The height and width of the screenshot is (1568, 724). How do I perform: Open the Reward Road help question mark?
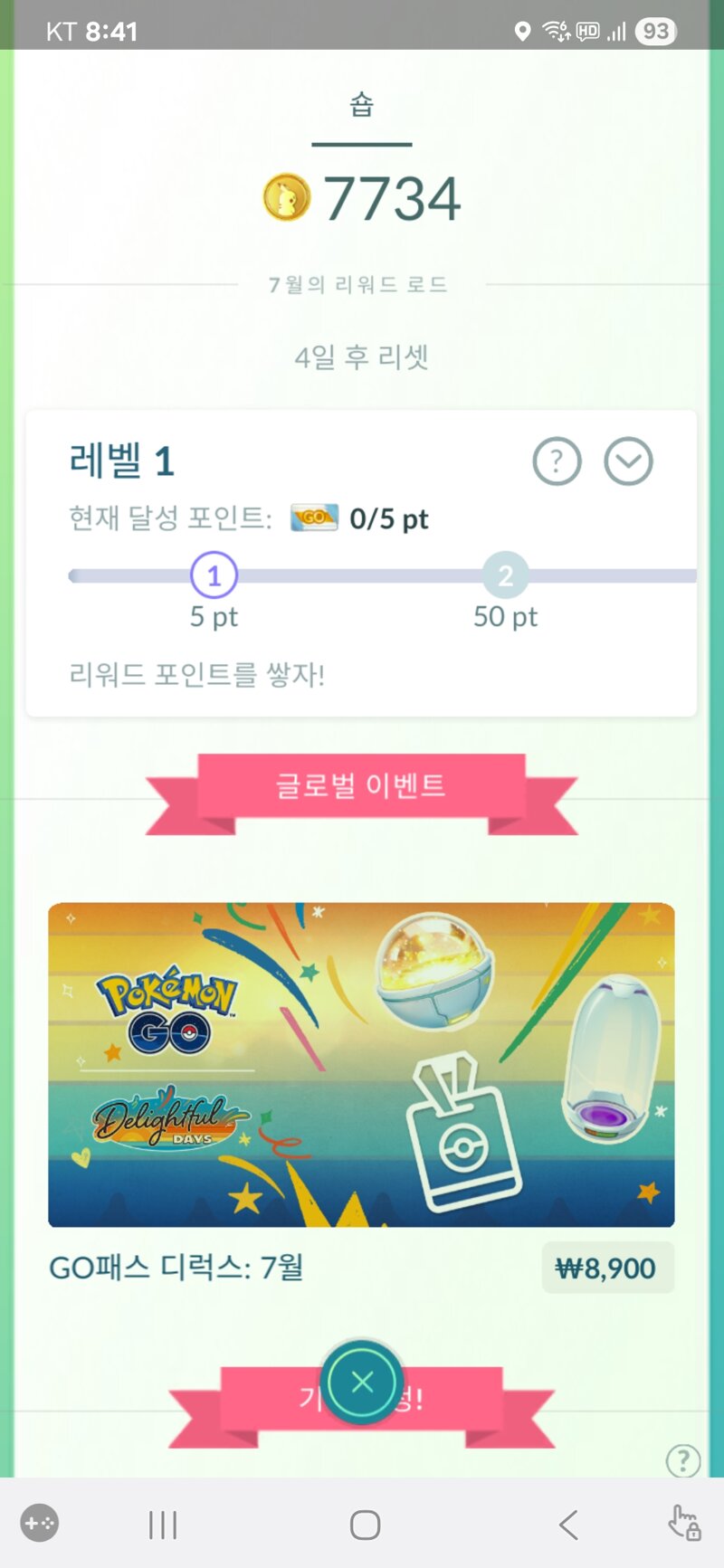pos(557,462)
